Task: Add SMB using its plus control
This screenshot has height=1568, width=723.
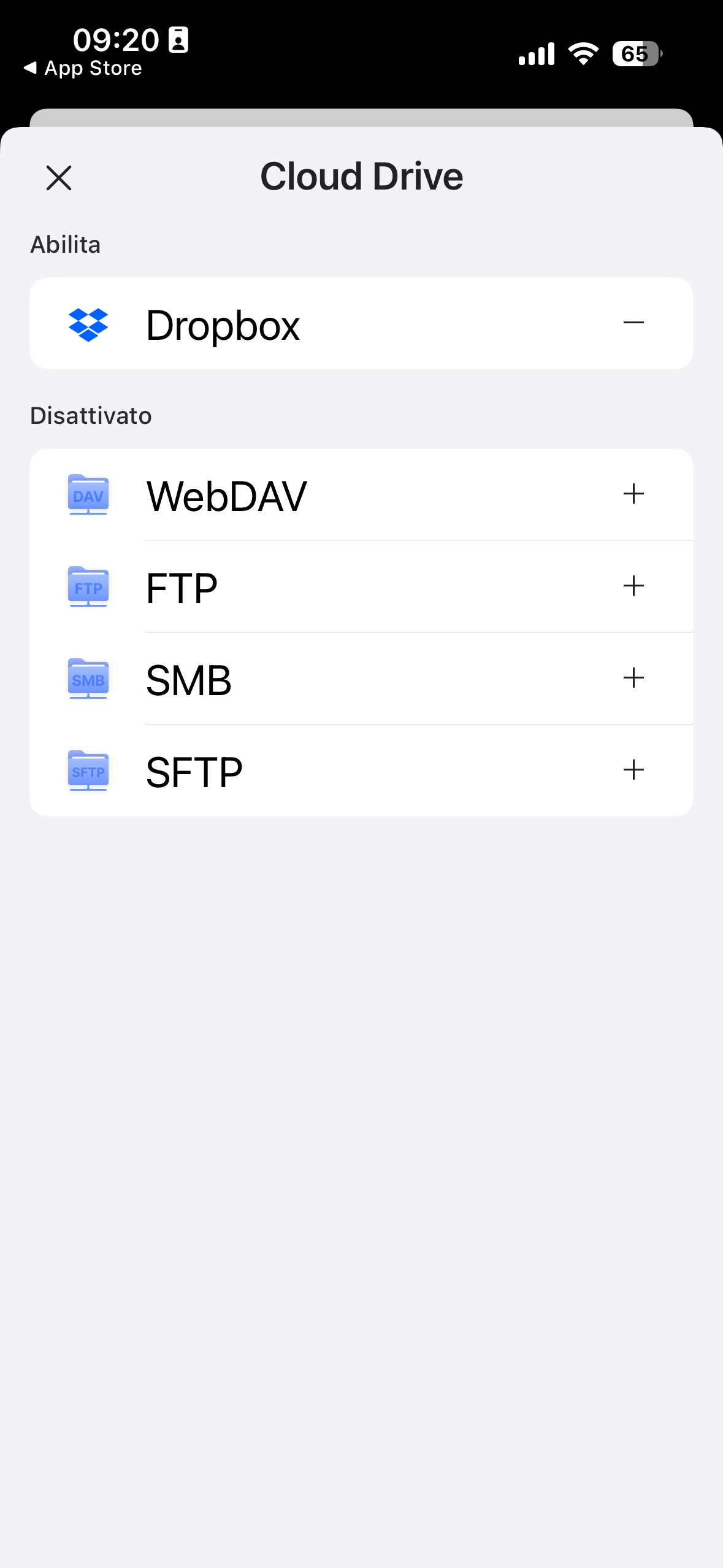Action: (x=634, y=678)
